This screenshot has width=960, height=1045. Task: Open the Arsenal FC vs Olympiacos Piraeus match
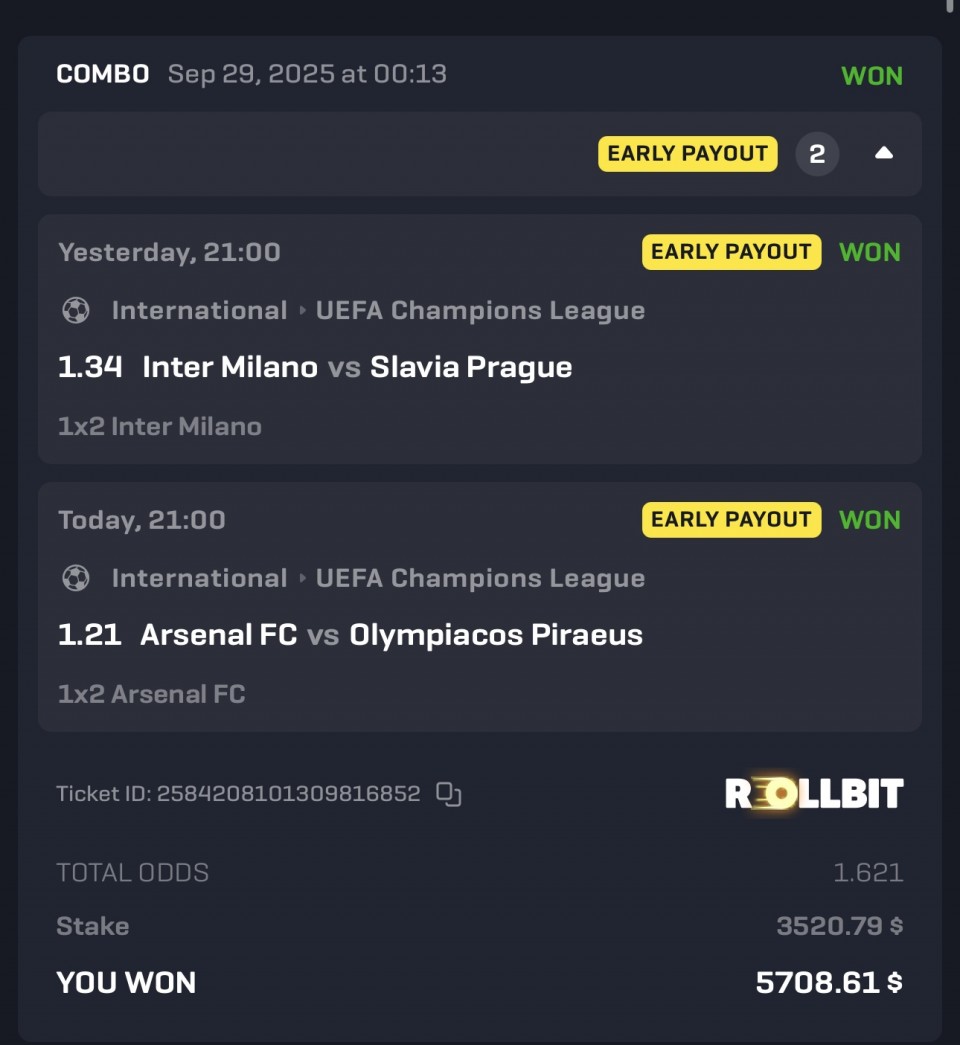click(391, 635)
